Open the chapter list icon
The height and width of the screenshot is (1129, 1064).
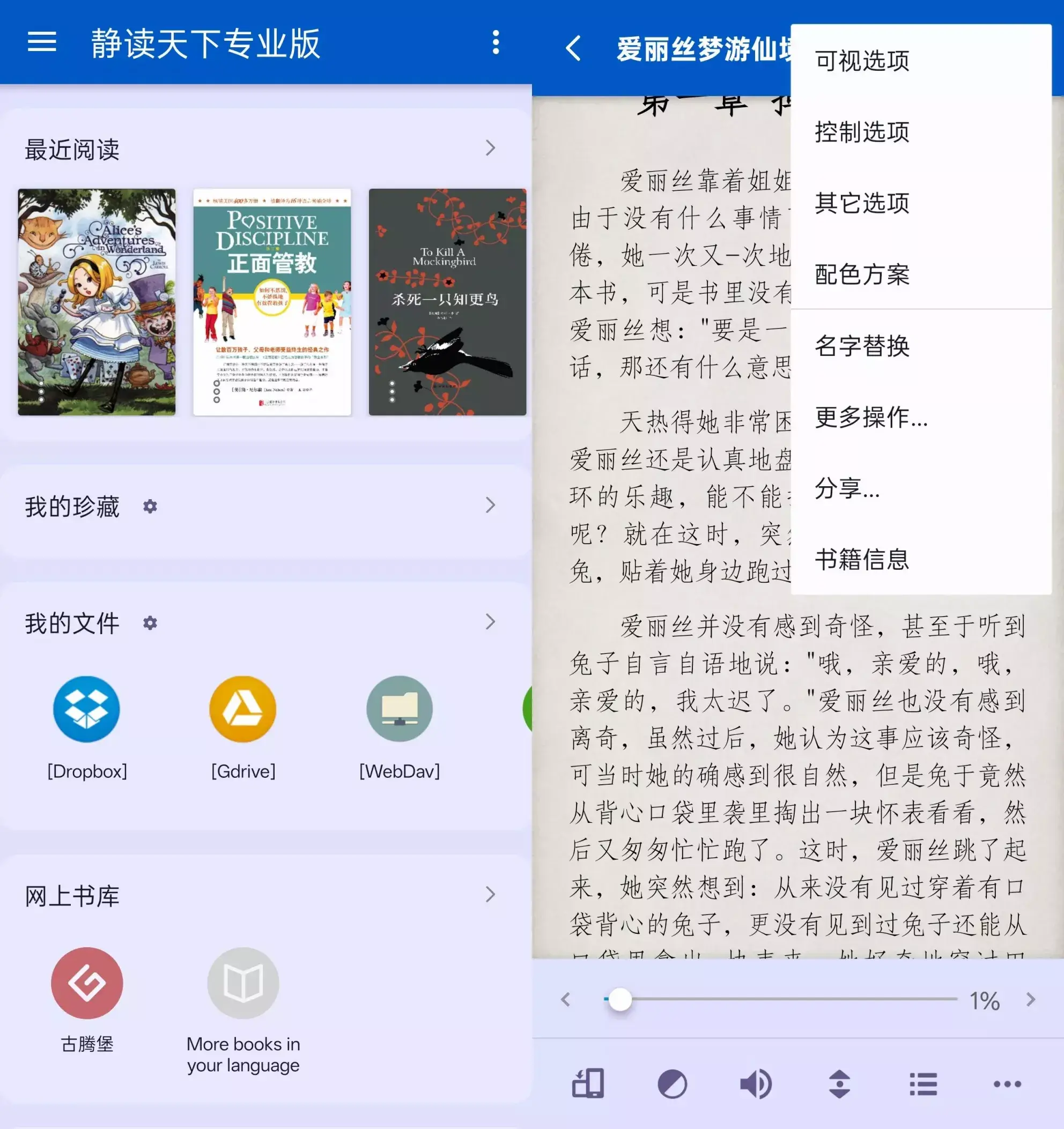pos(923,1085)
